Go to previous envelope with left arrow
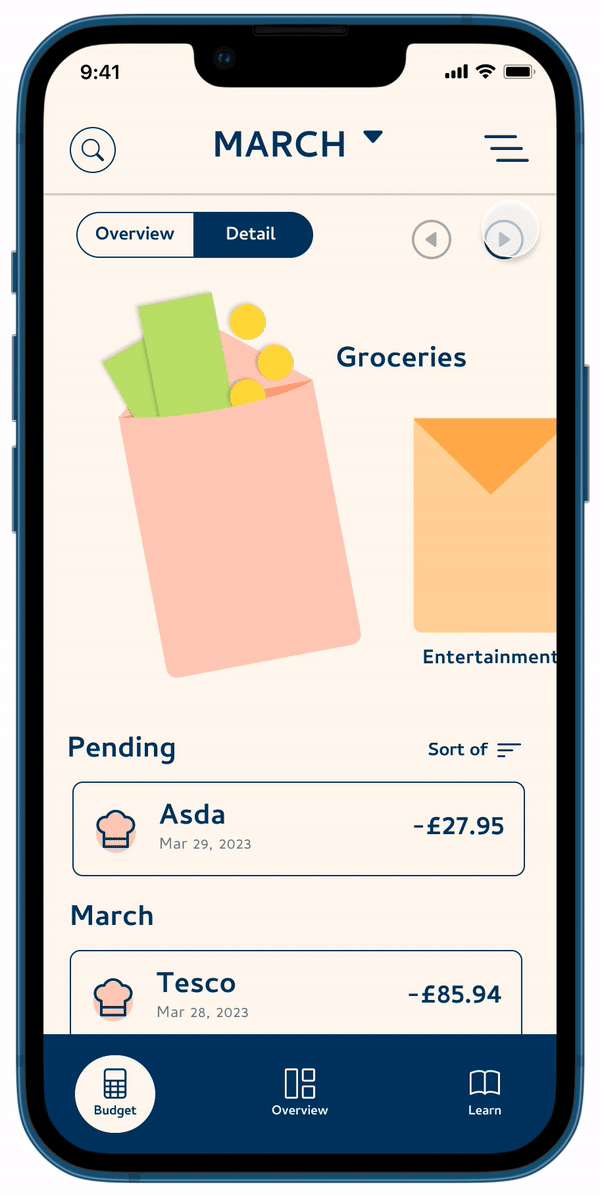 coord(432,240)
